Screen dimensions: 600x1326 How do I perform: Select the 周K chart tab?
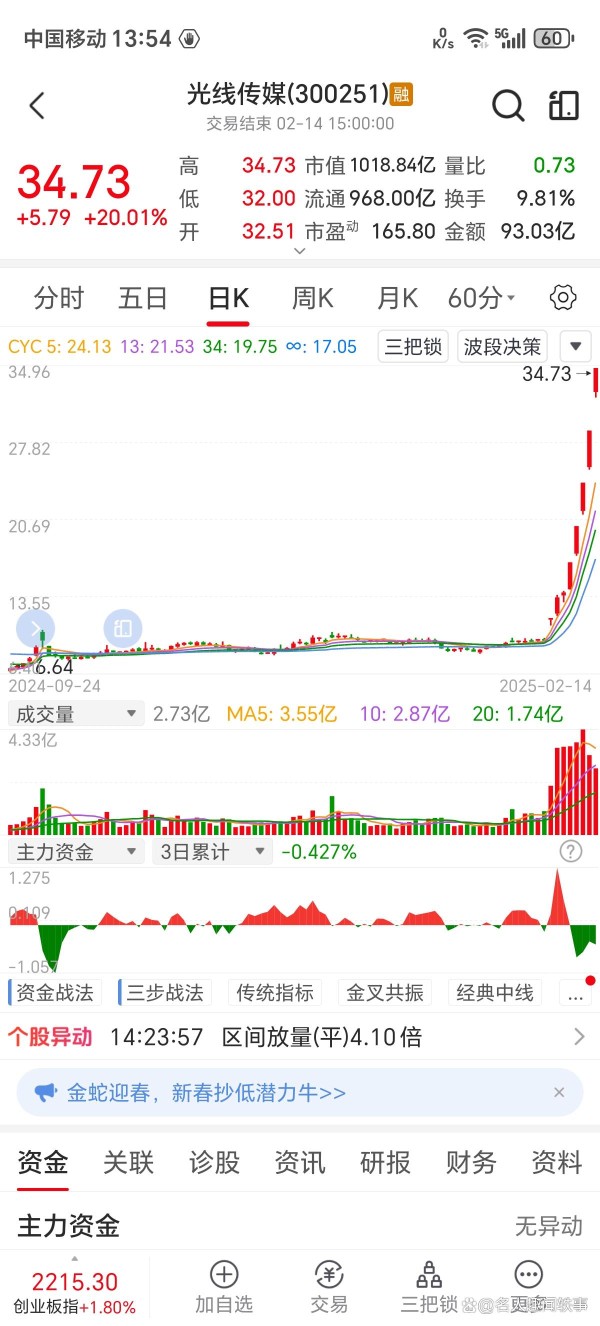pyautogui.click(x=312, y=298)
